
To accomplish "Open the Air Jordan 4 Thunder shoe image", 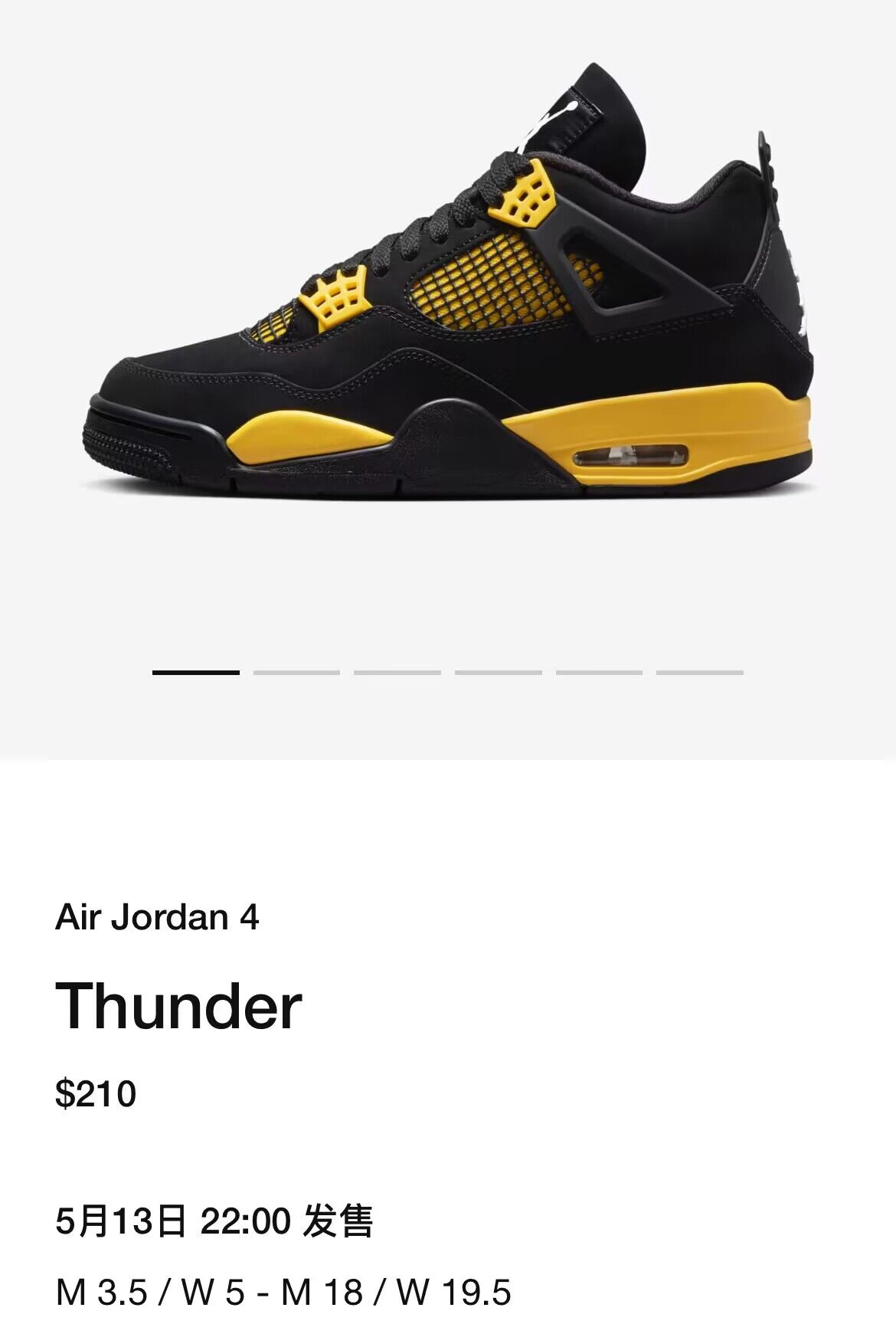I will point(448,306).
